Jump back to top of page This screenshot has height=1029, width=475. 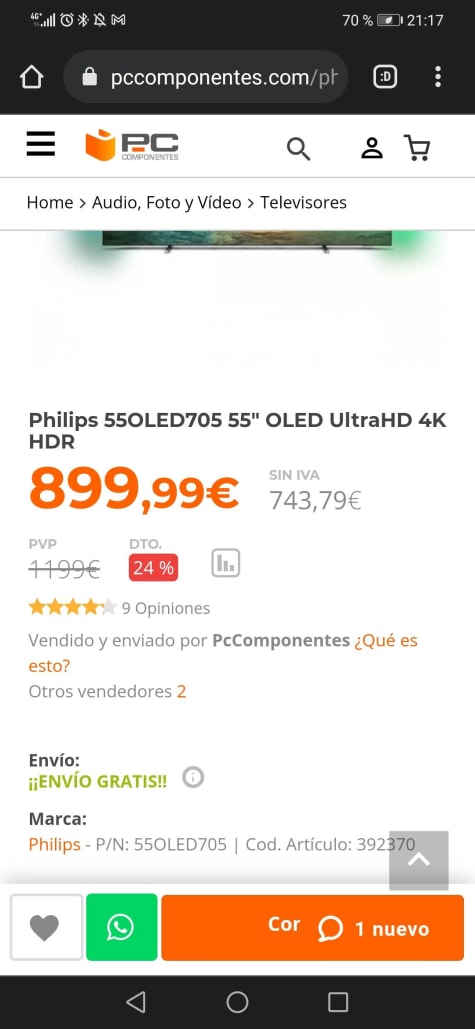pos(419,860)
